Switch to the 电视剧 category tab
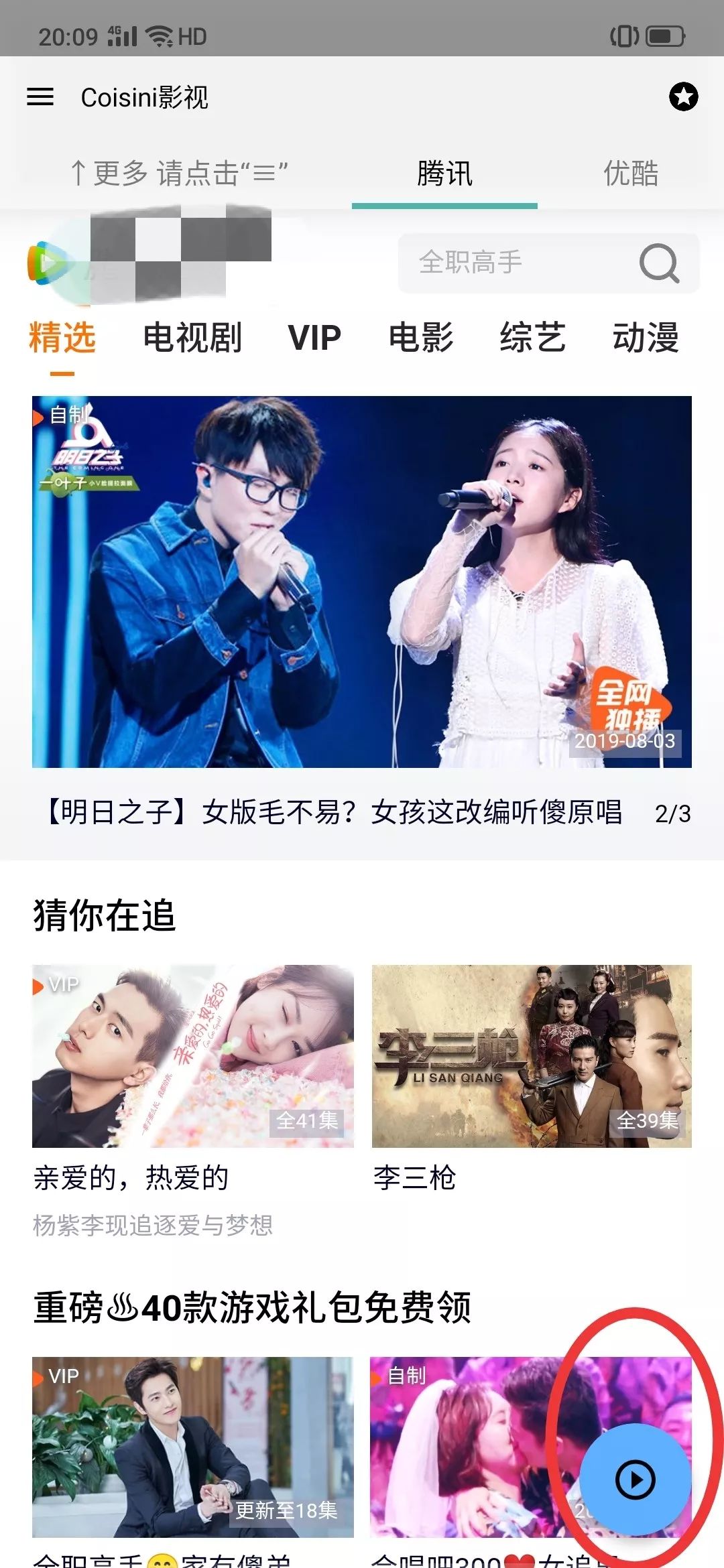 192,339
